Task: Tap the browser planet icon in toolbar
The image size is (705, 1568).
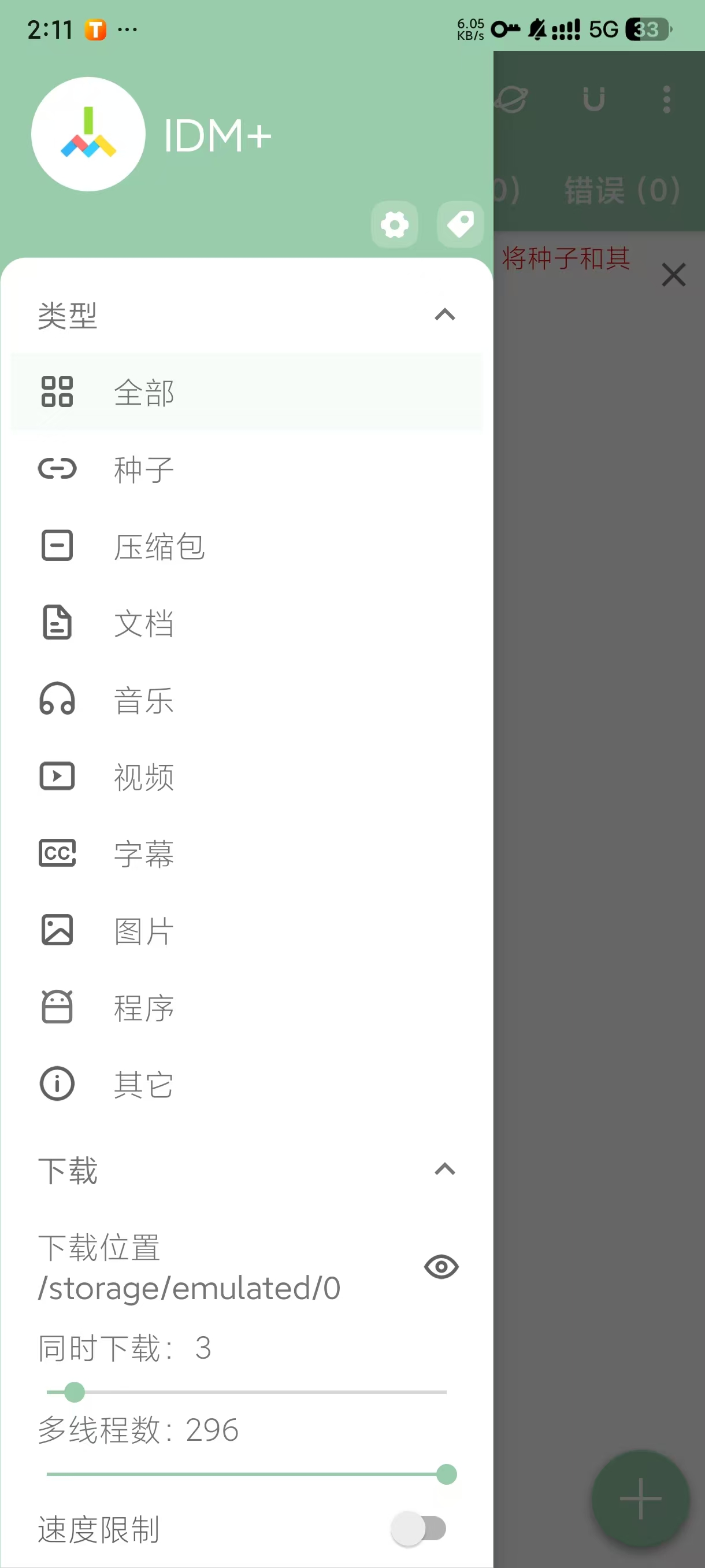Action: (511, 98)
